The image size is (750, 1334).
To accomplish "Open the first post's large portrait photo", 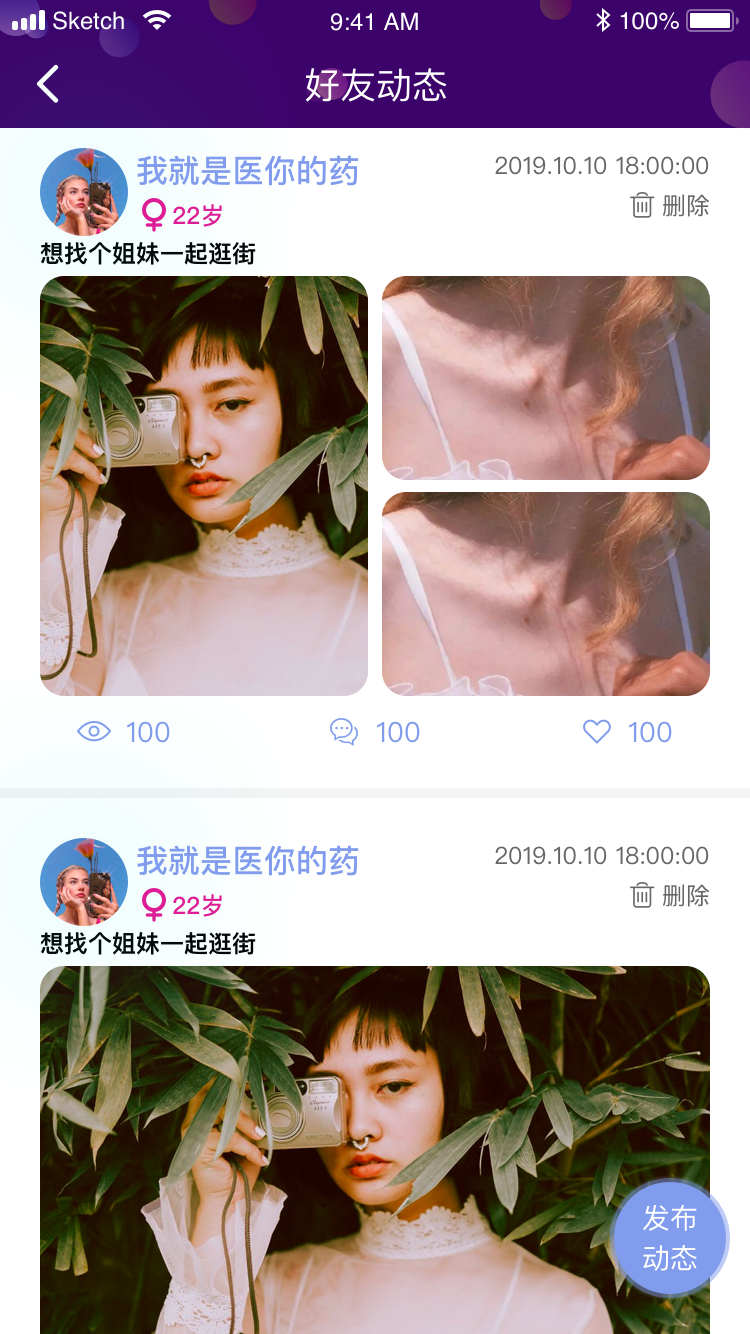I will [x=204, y=485].
